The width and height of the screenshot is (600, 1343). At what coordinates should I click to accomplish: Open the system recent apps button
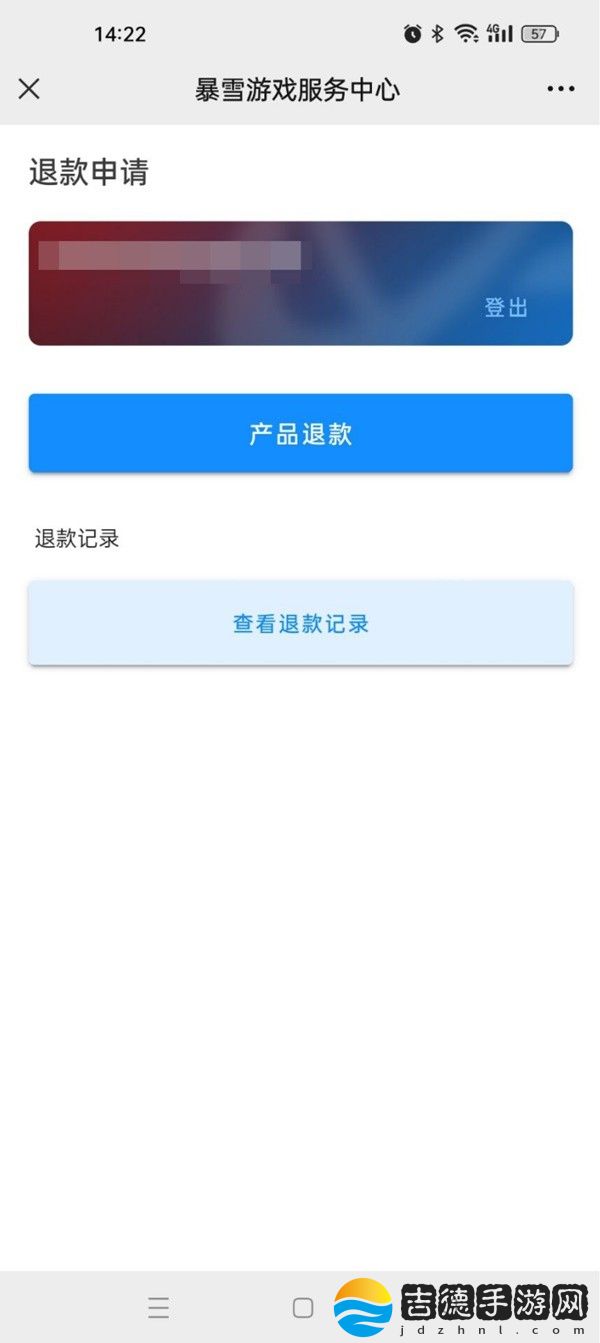[x=158, y=1307]
